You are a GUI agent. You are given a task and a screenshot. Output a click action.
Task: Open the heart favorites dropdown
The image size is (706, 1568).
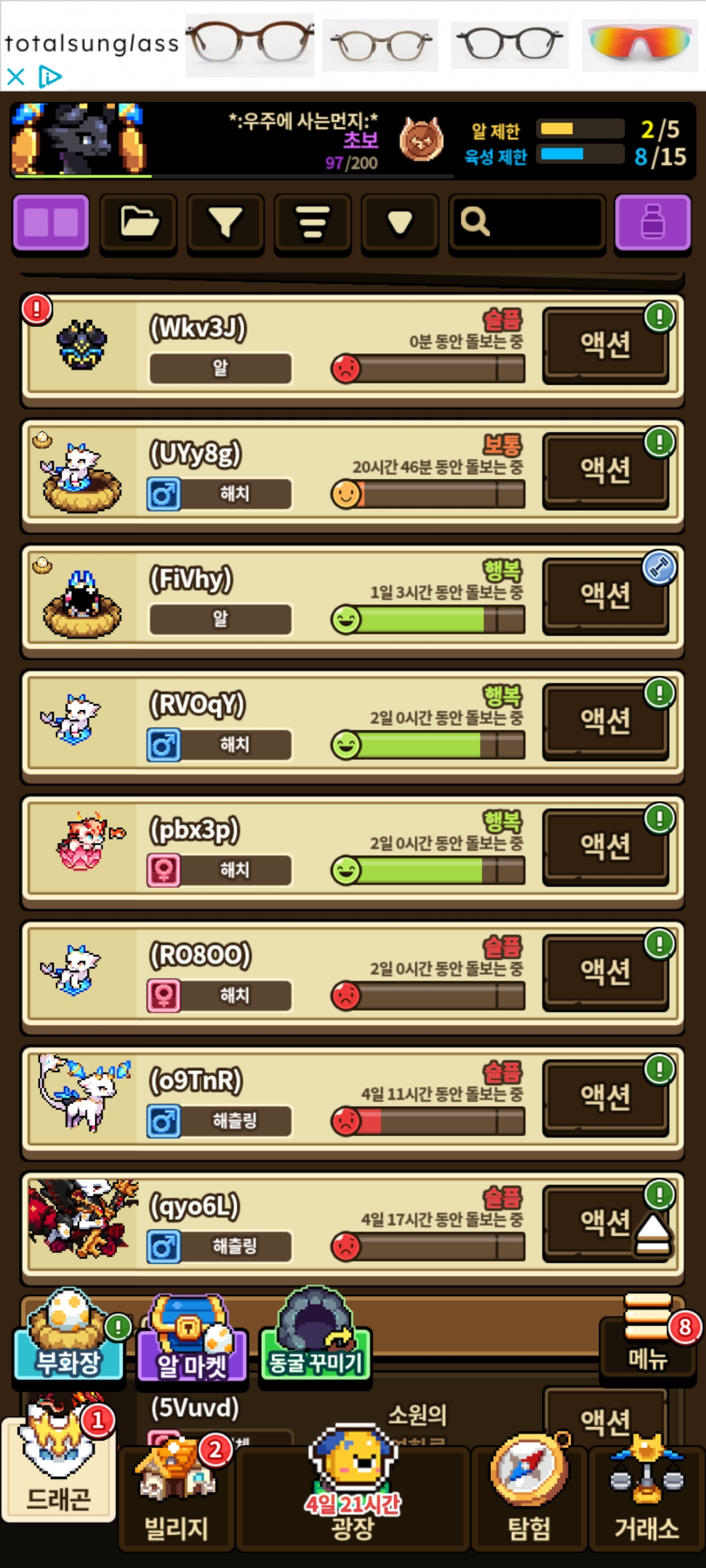point(399,223)
